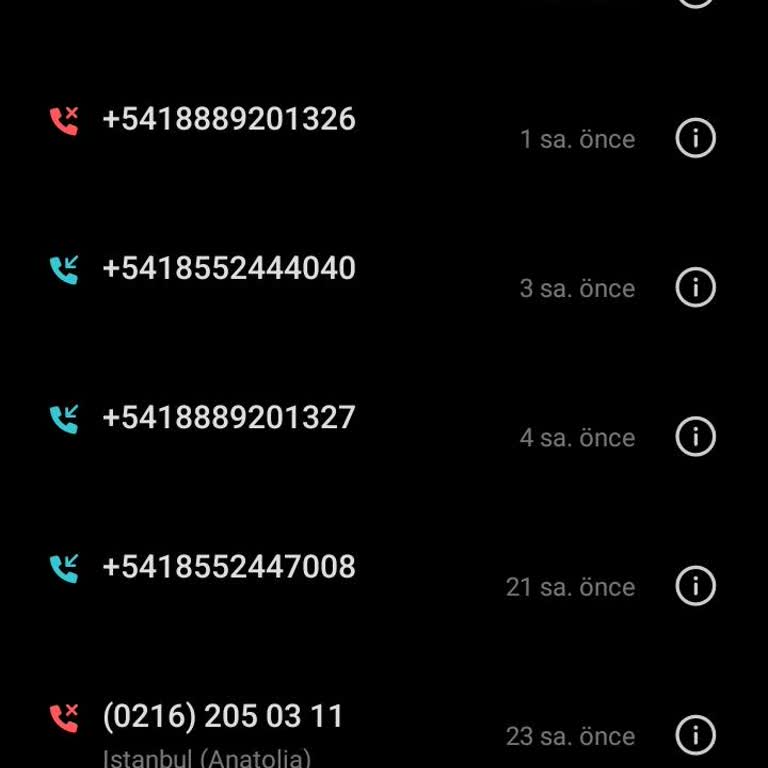
Task: View info for (0216) 205 03 11
Action: pyautogui.click(x=696, y=735)
